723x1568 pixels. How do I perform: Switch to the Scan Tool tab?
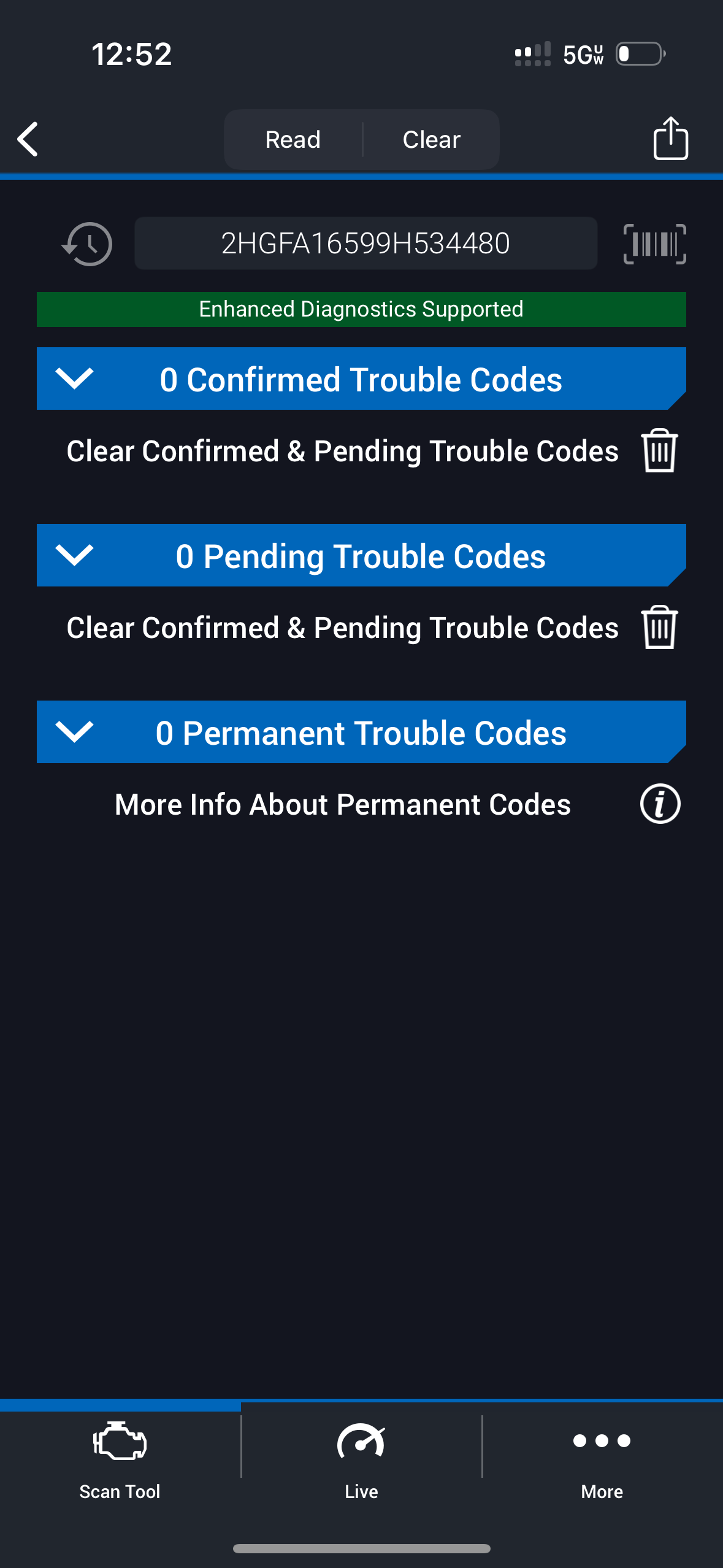coord(120,1460)
